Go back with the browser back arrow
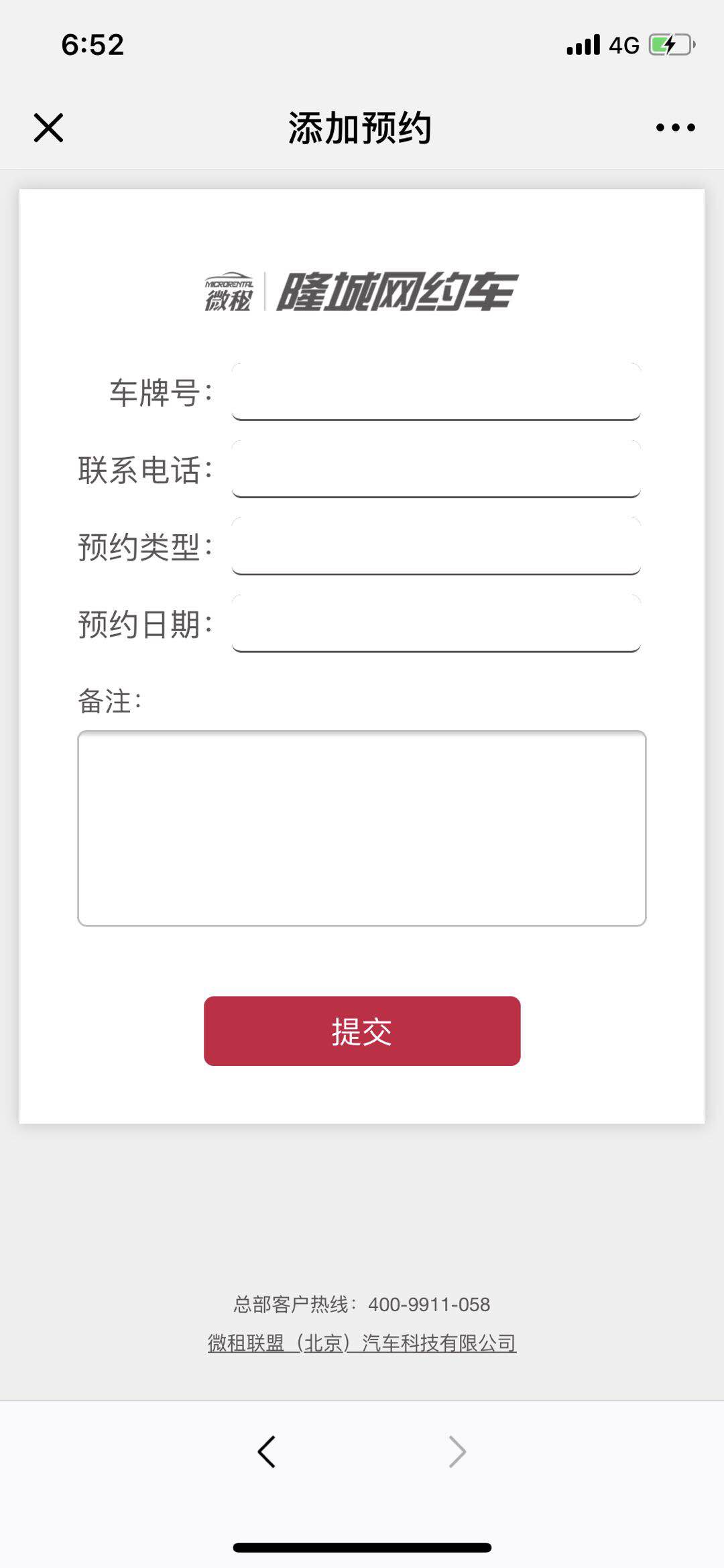 pyautogui.click(x=267, y=1452)
